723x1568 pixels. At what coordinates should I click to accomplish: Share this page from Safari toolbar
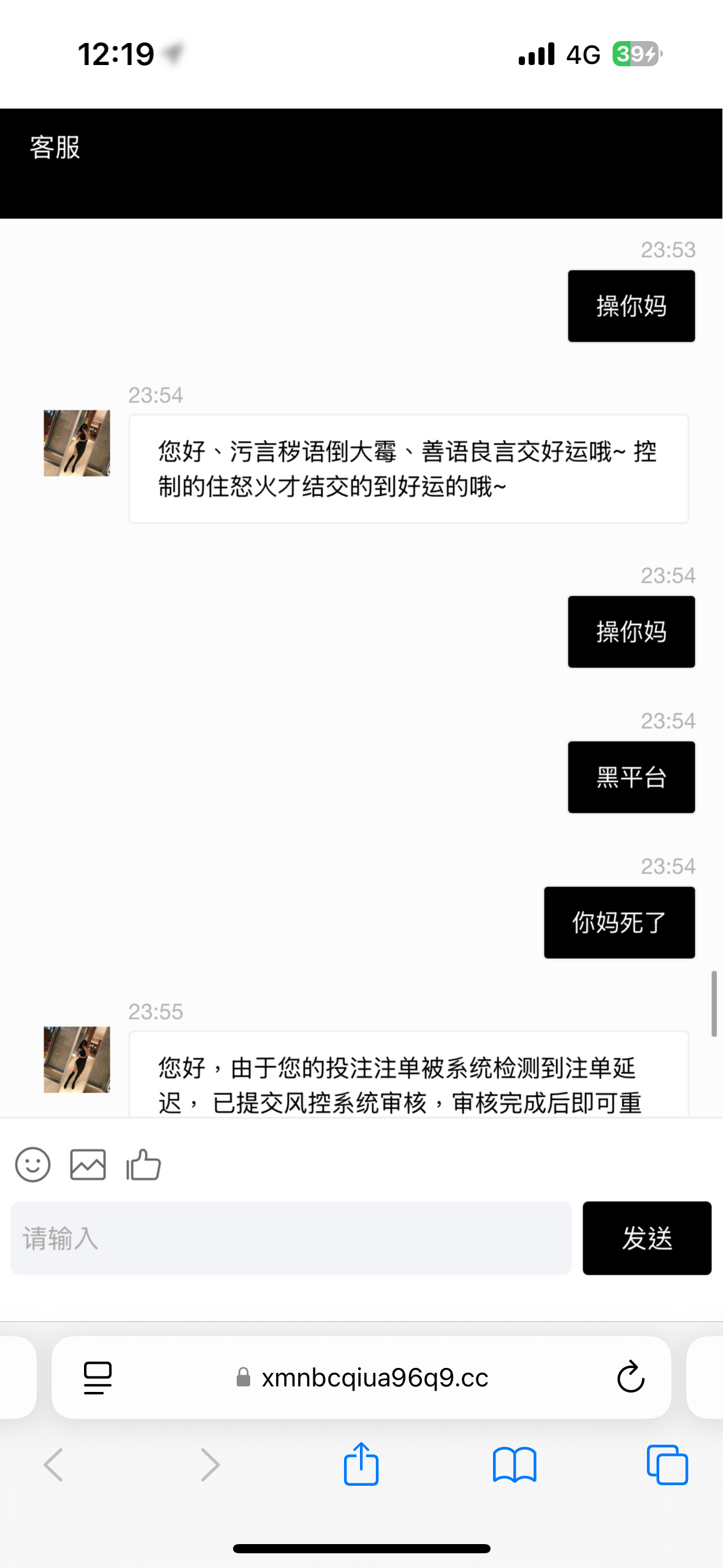pos(361,1464)
